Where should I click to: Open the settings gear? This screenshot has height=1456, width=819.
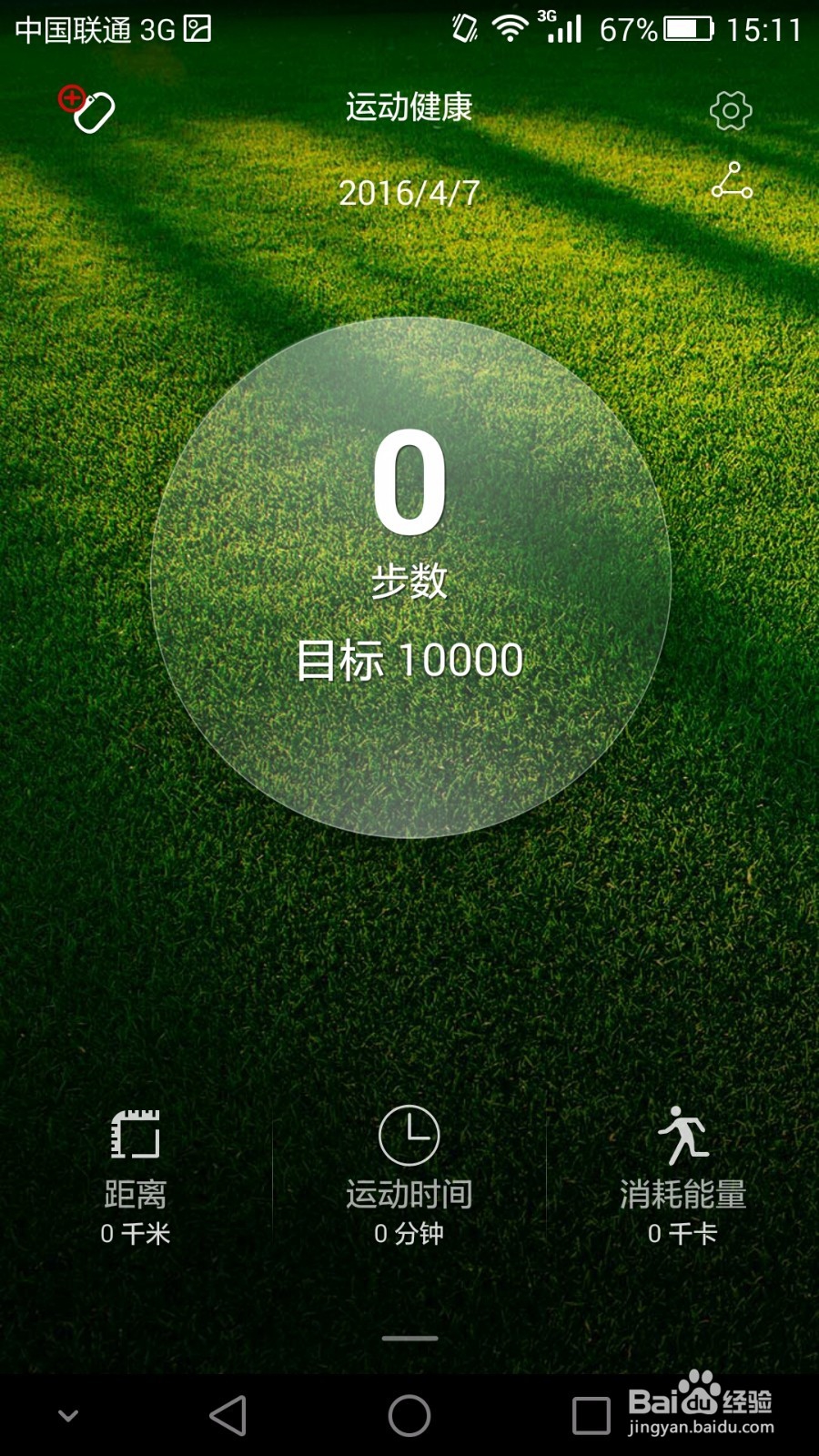point(731,111)
